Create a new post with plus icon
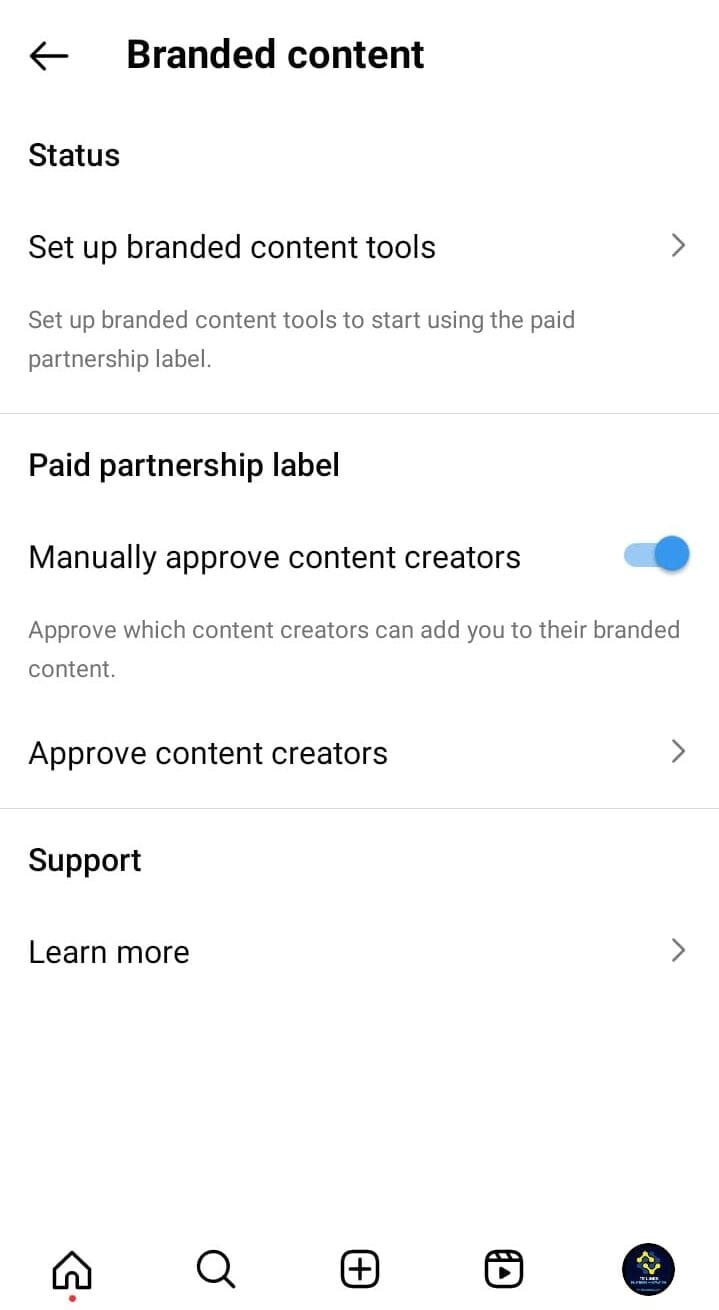This screenshot has width=719, height=1310. [360, 1270]
